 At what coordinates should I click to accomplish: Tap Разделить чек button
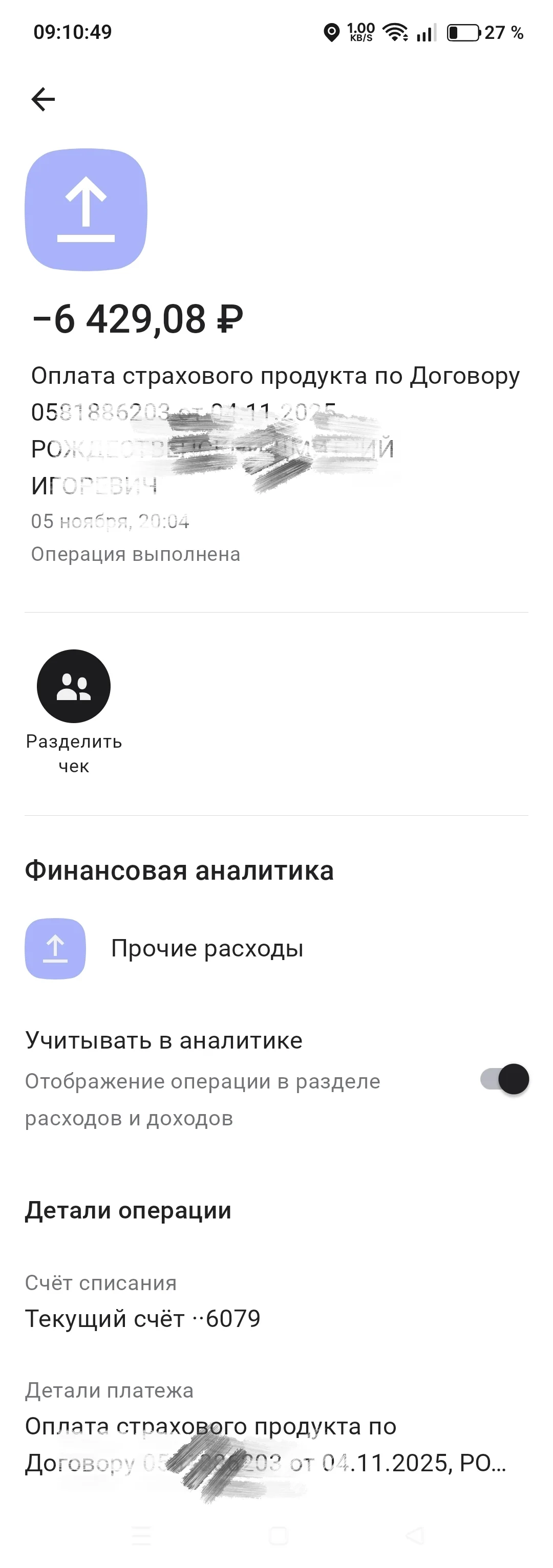coord(74,687)
